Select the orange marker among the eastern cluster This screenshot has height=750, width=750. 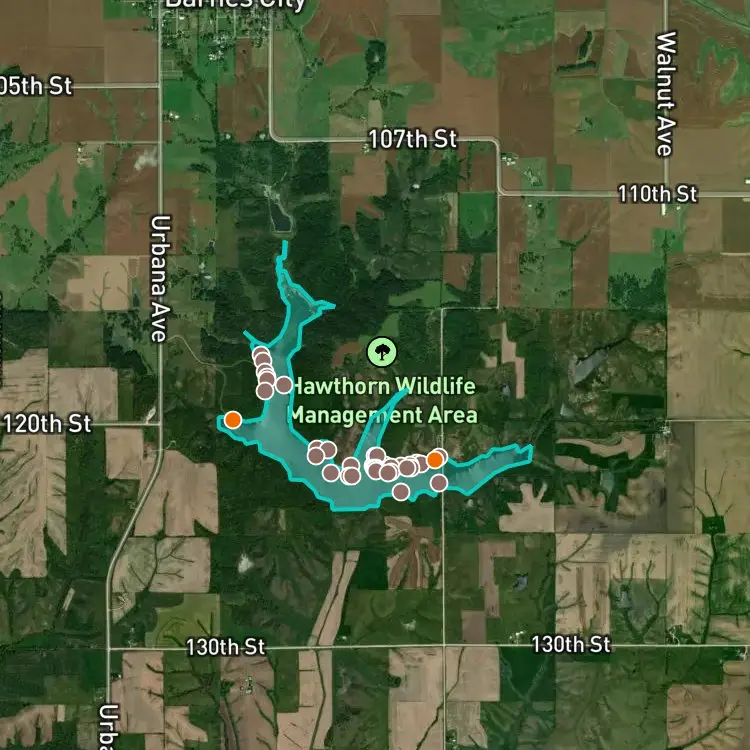(x=434, y=460)
